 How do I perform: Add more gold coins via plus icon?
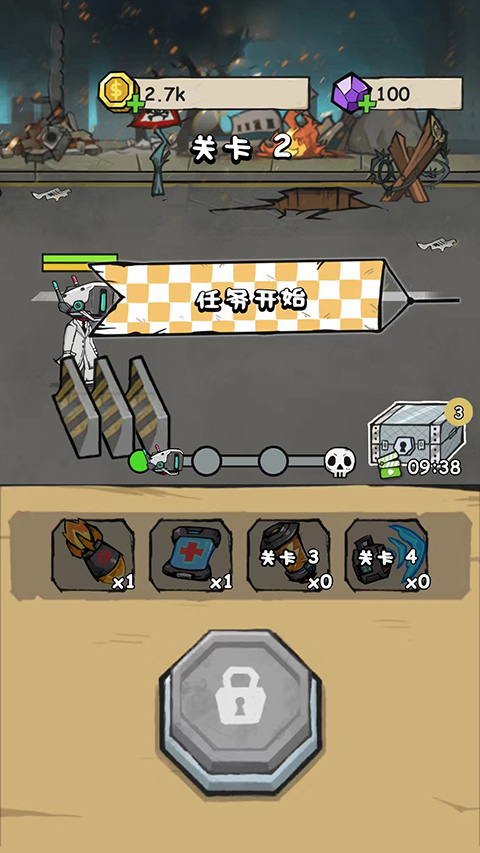coord(134,103)
